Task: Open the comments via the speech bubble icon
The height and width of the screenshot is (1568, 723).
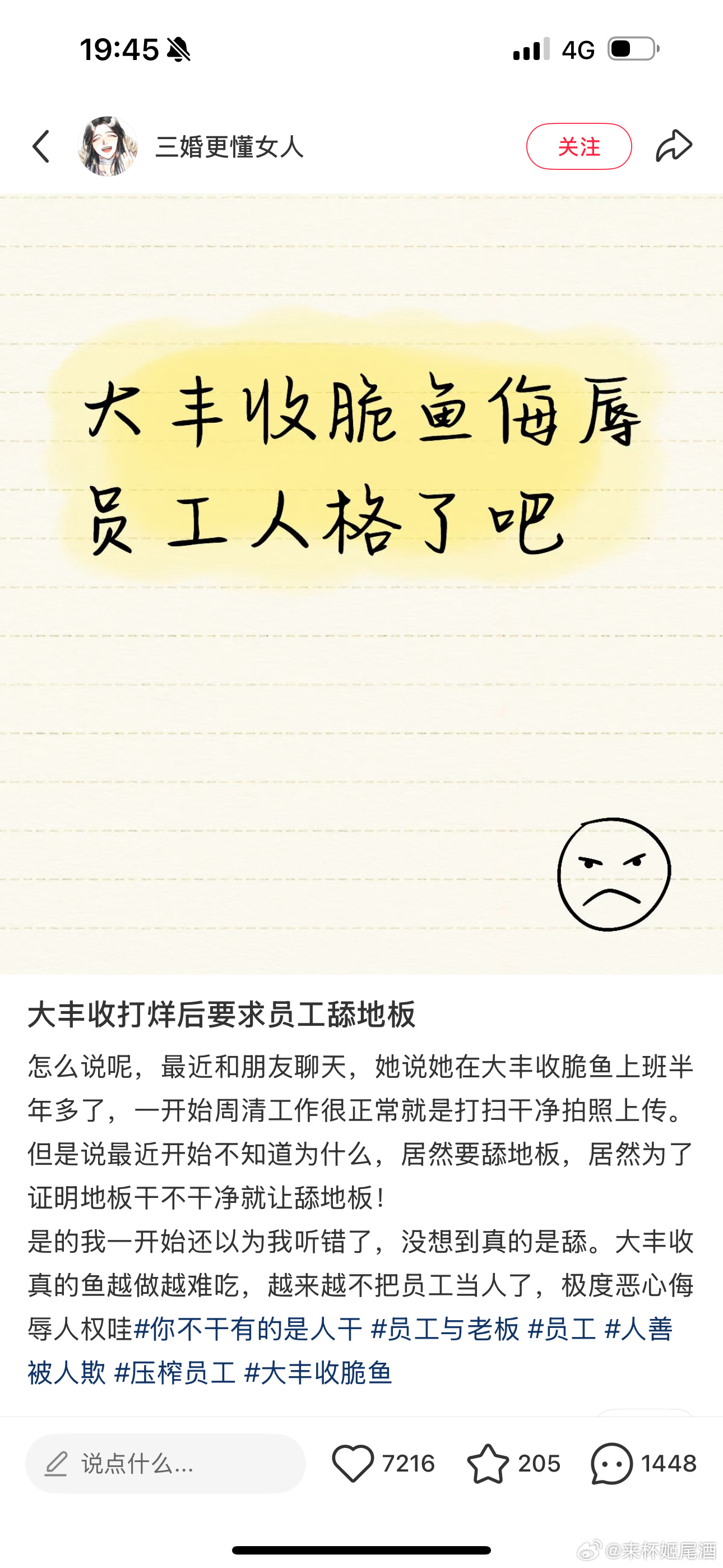Action: click(x=611, y=1463)
